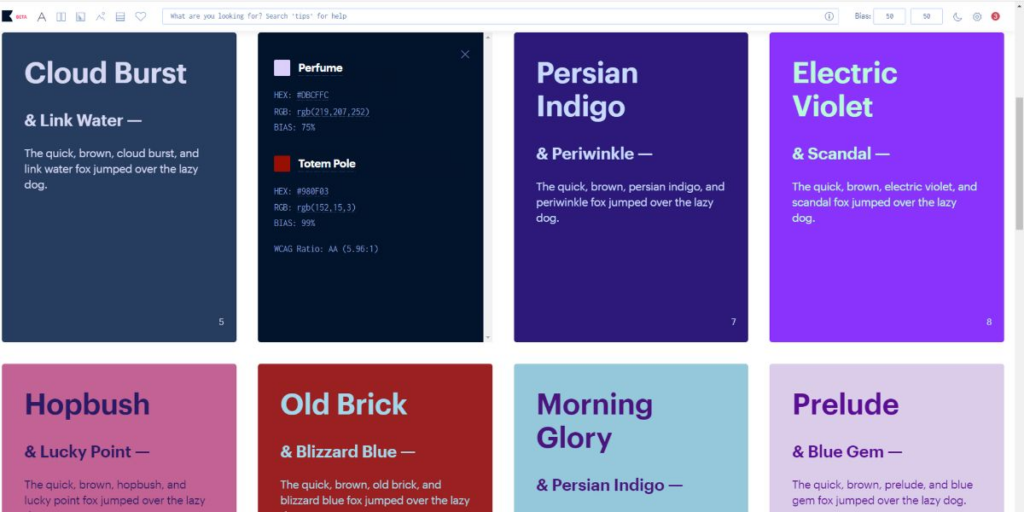Tap the info icon in the search bar
The width and height of the screenshot is (1024, 512).
point(829,16)
